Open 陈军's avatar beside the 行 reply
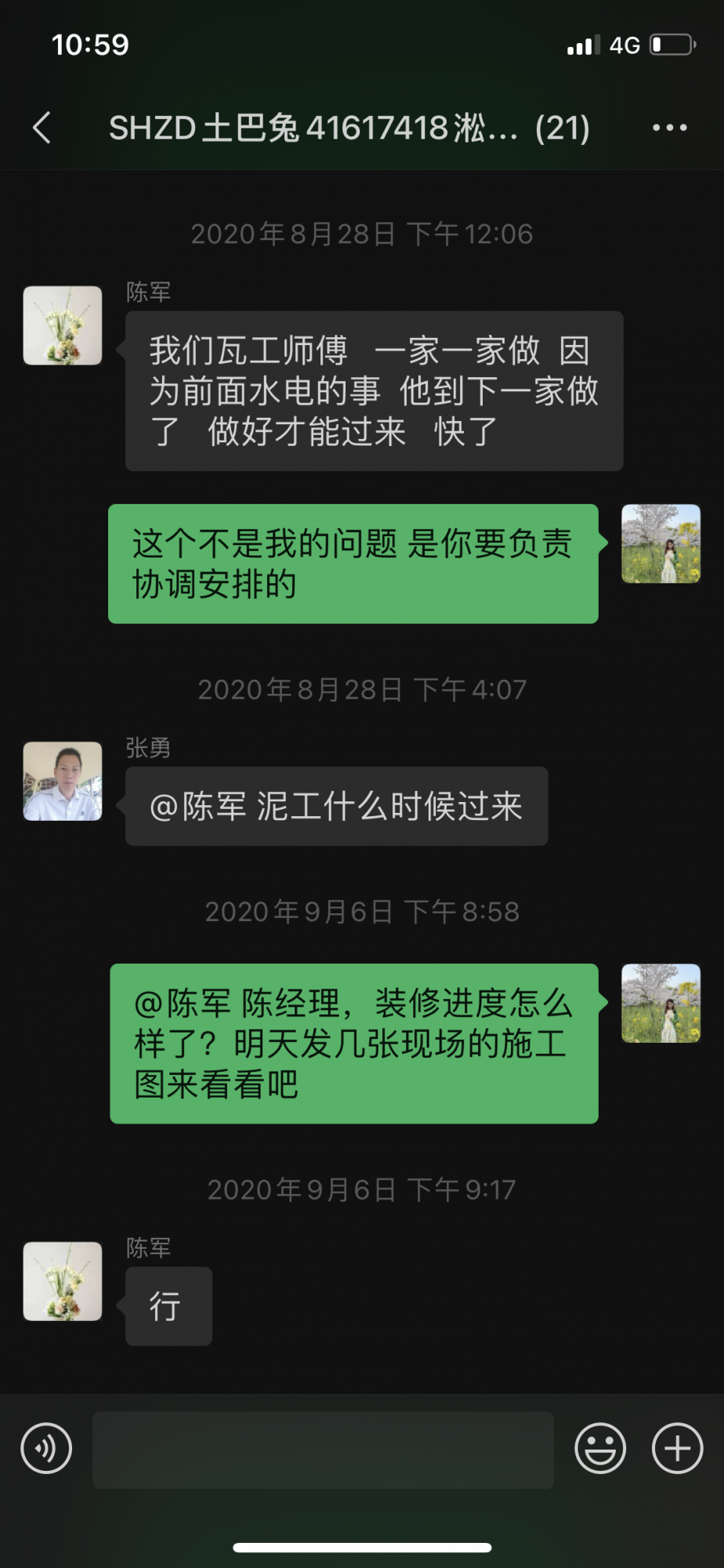 63,1281
